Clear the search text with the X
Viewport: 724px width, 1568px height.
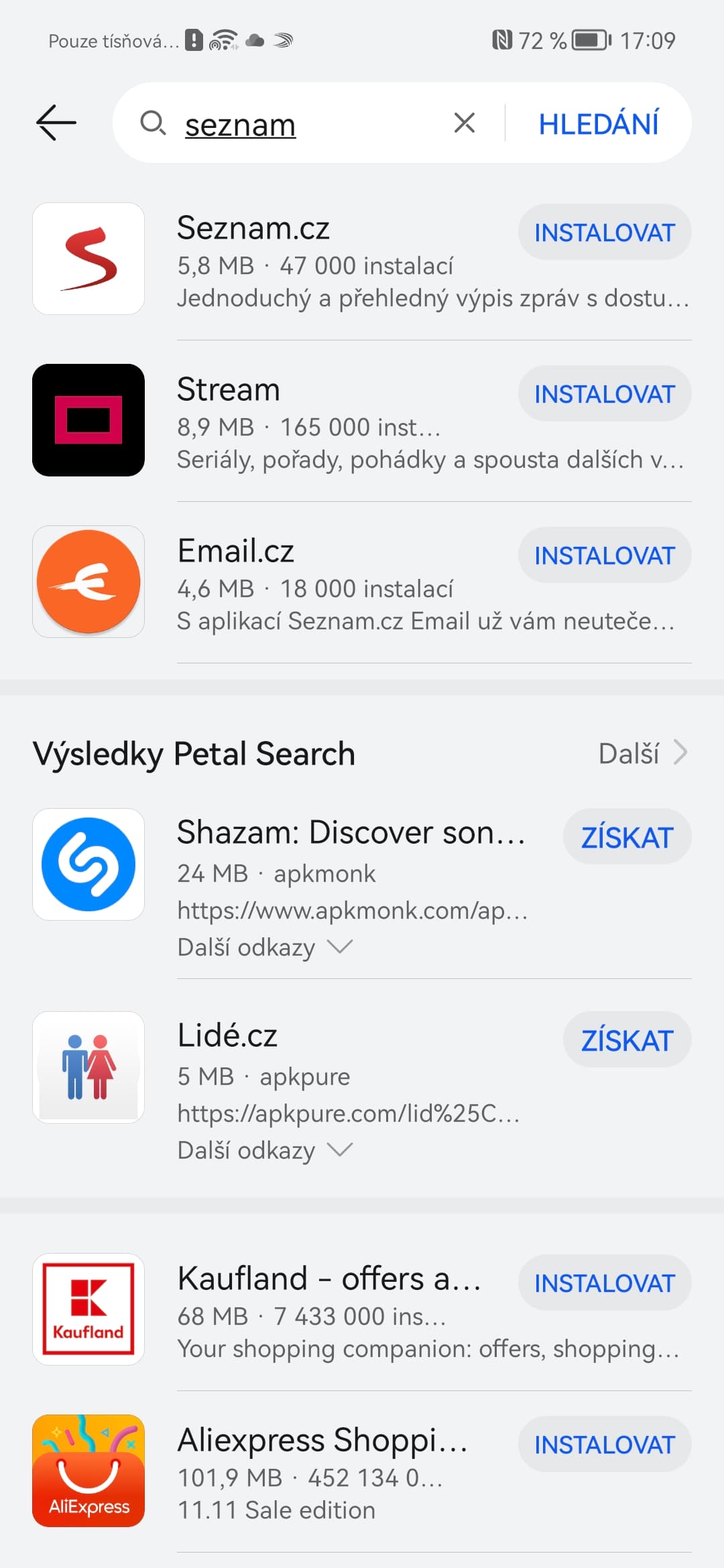click(464, 123)
